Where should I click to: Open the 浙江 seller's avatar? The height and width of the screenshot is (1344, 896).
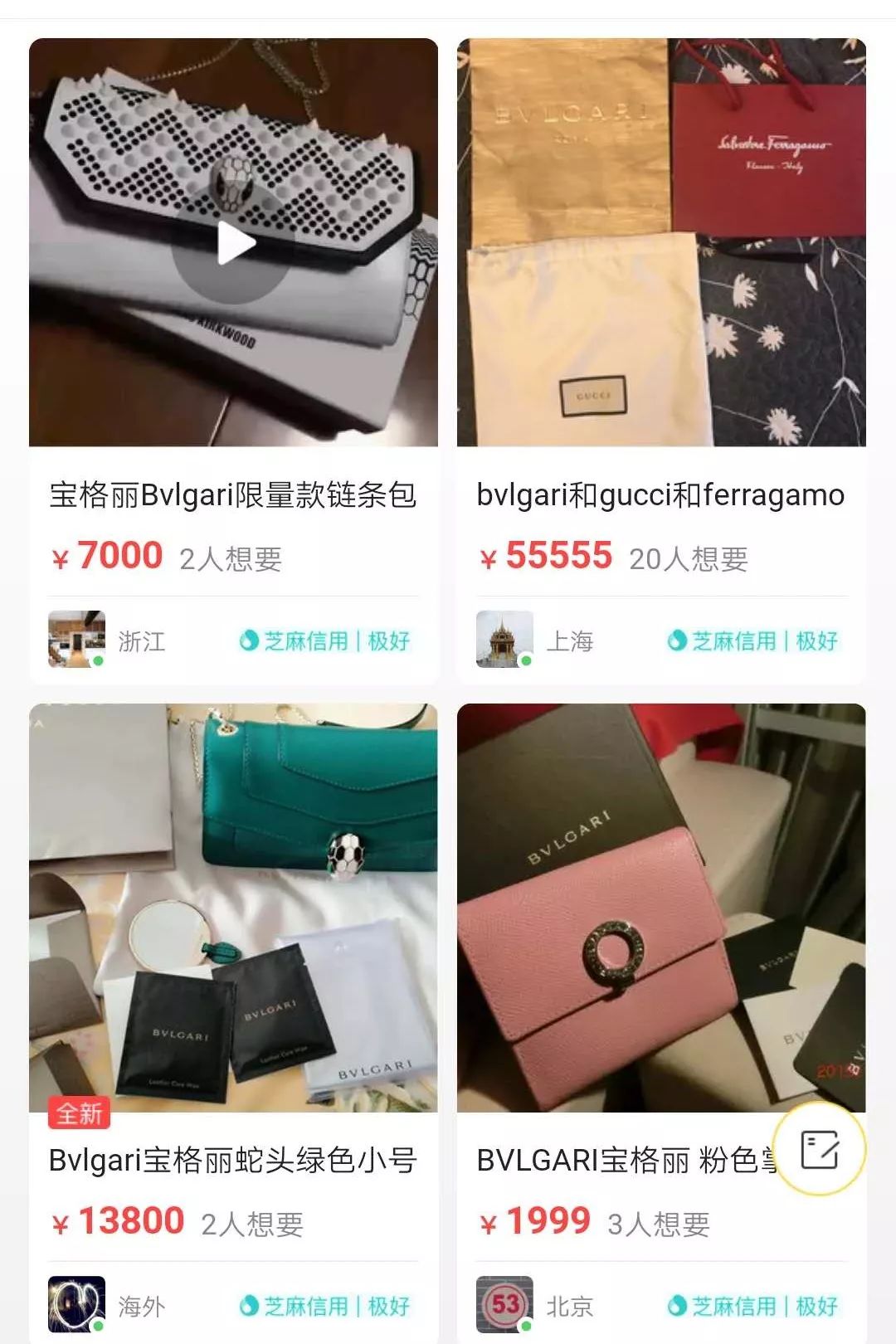point(75,639)
